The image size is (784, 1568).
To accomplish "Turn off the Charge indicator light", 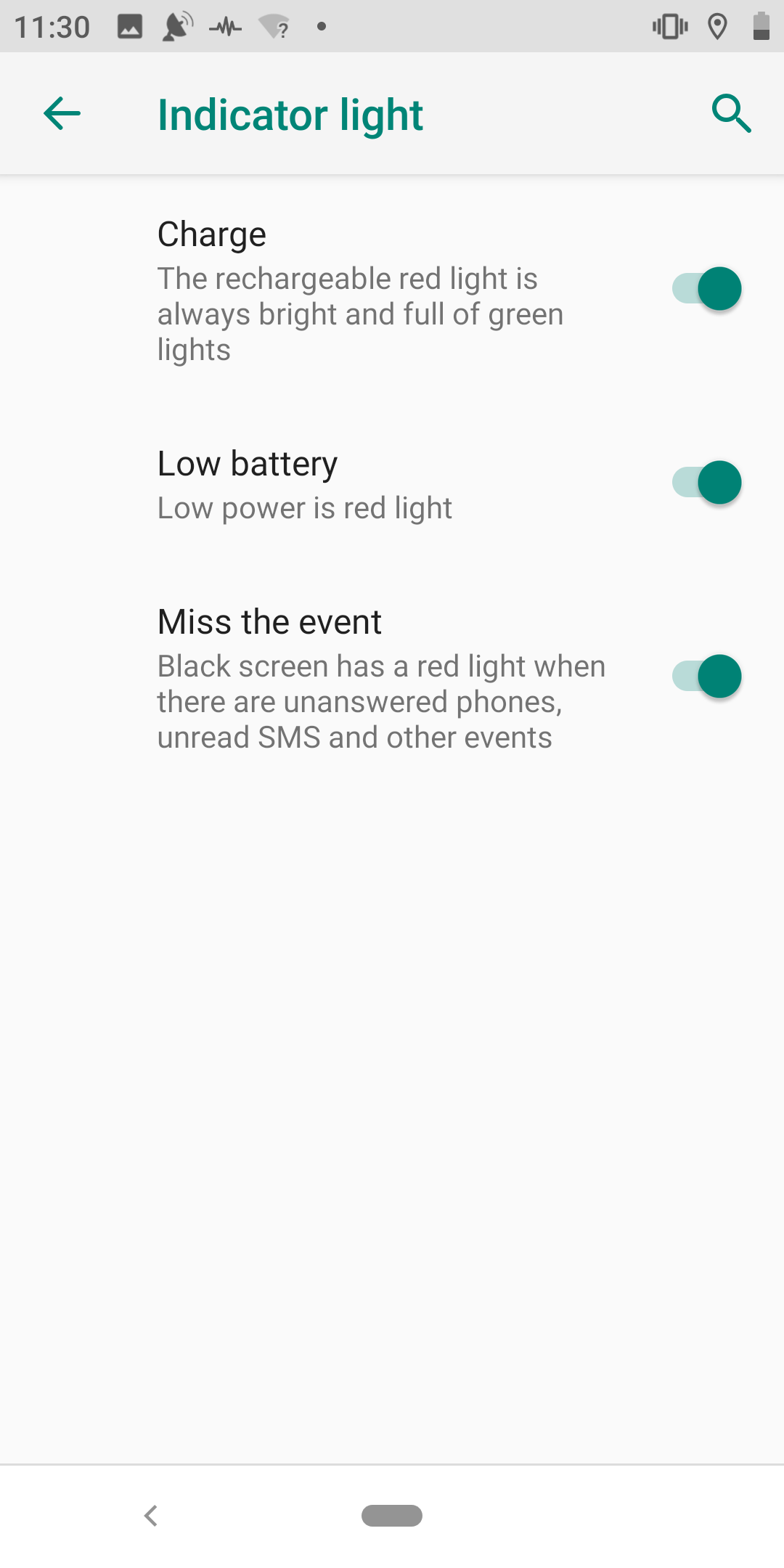I will [706, 289].
